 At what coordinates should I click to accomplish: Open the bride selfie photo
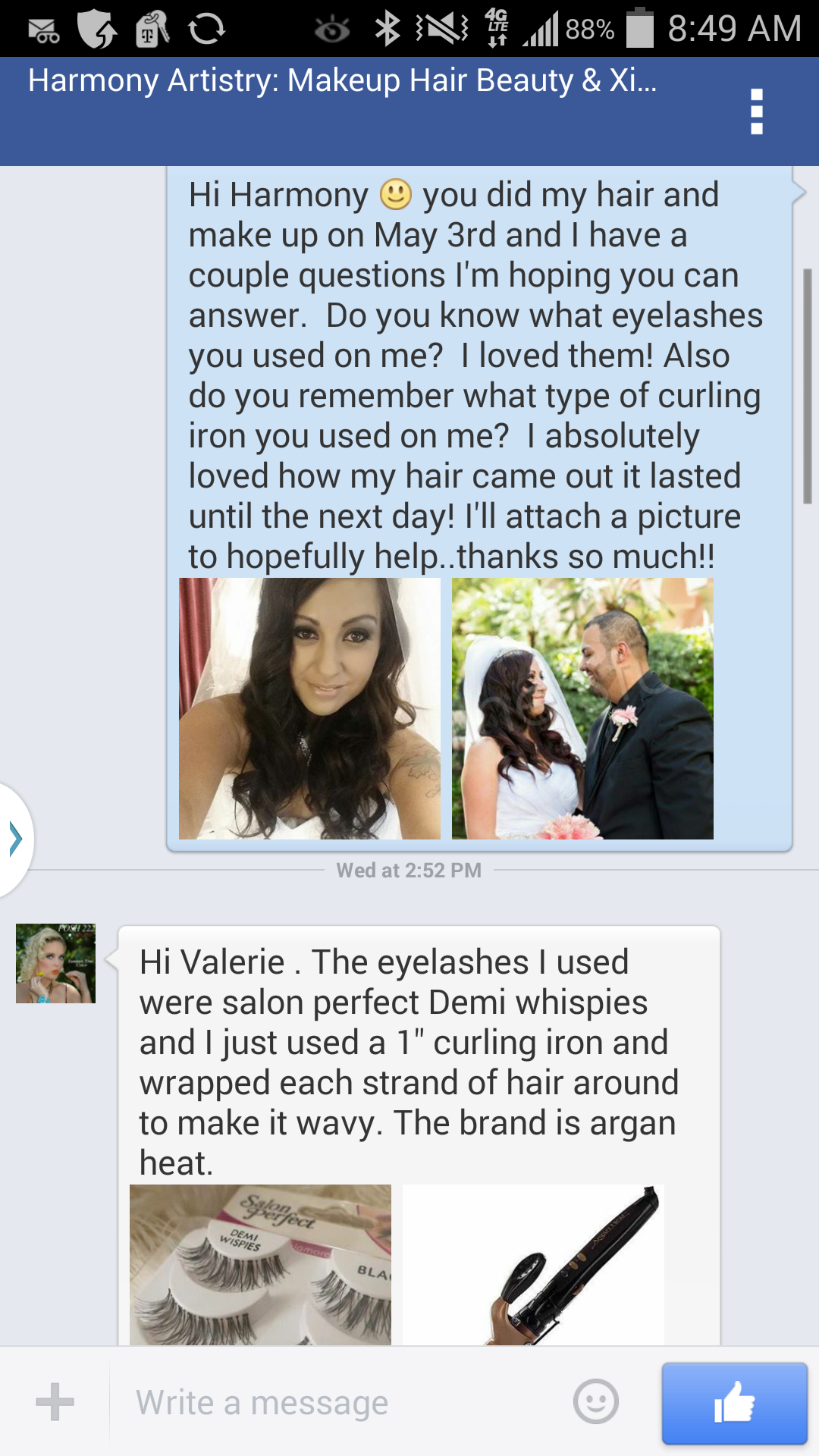pos(309,708)
